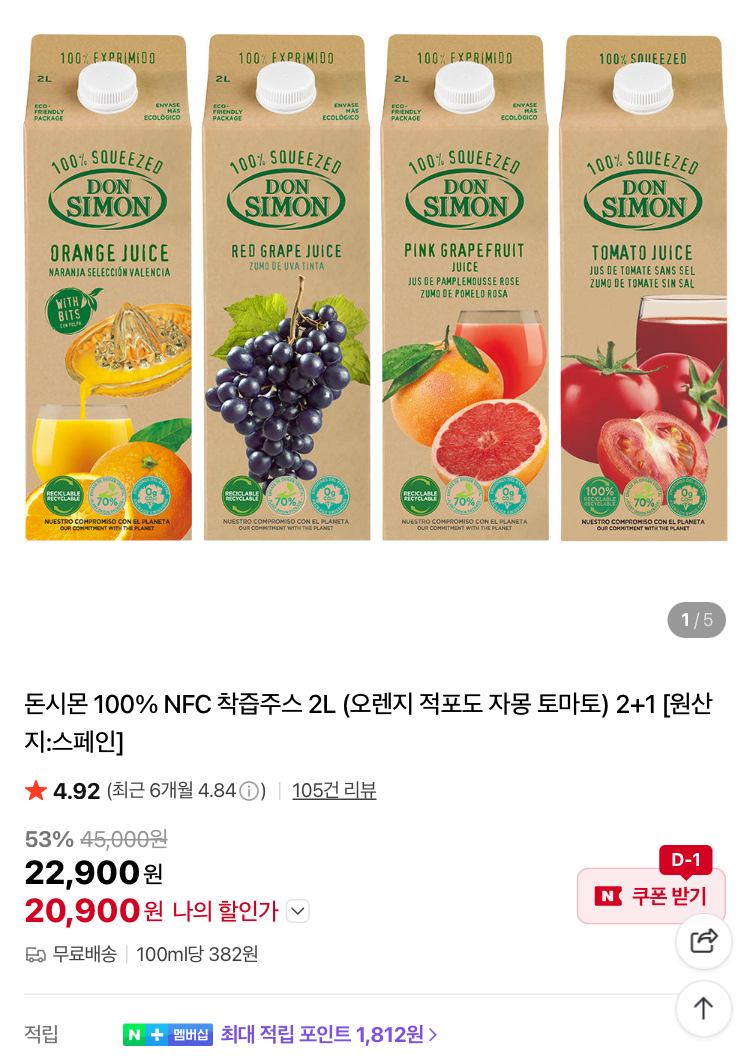Expand the 나의 할인가 discount details
Image resolution: width=750 pixels, height=1060 pixels.
(x=298, y=911)
